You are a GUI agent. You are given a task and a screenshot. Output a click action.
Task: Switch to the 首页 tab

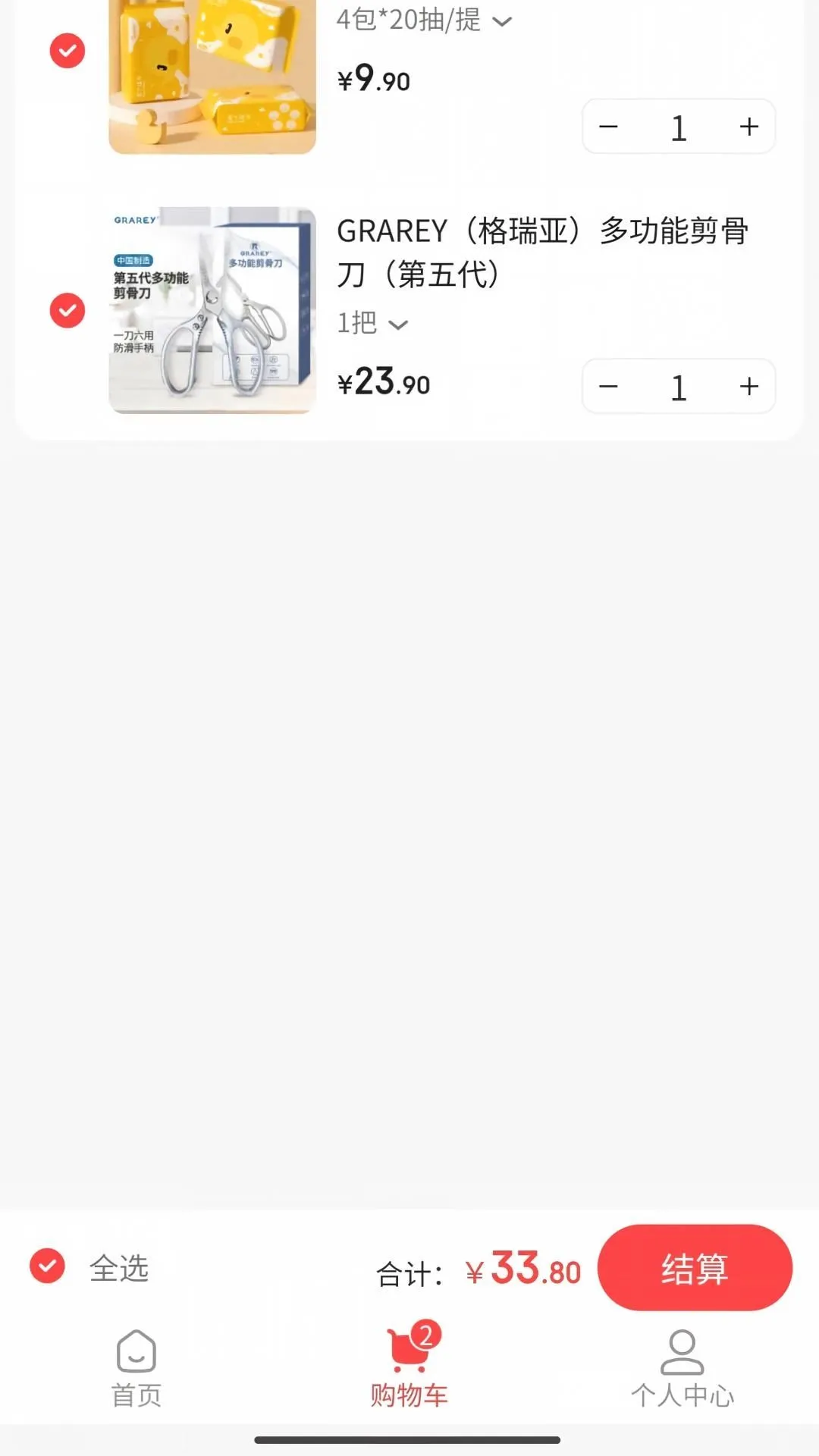click(x=136, y=1369)
